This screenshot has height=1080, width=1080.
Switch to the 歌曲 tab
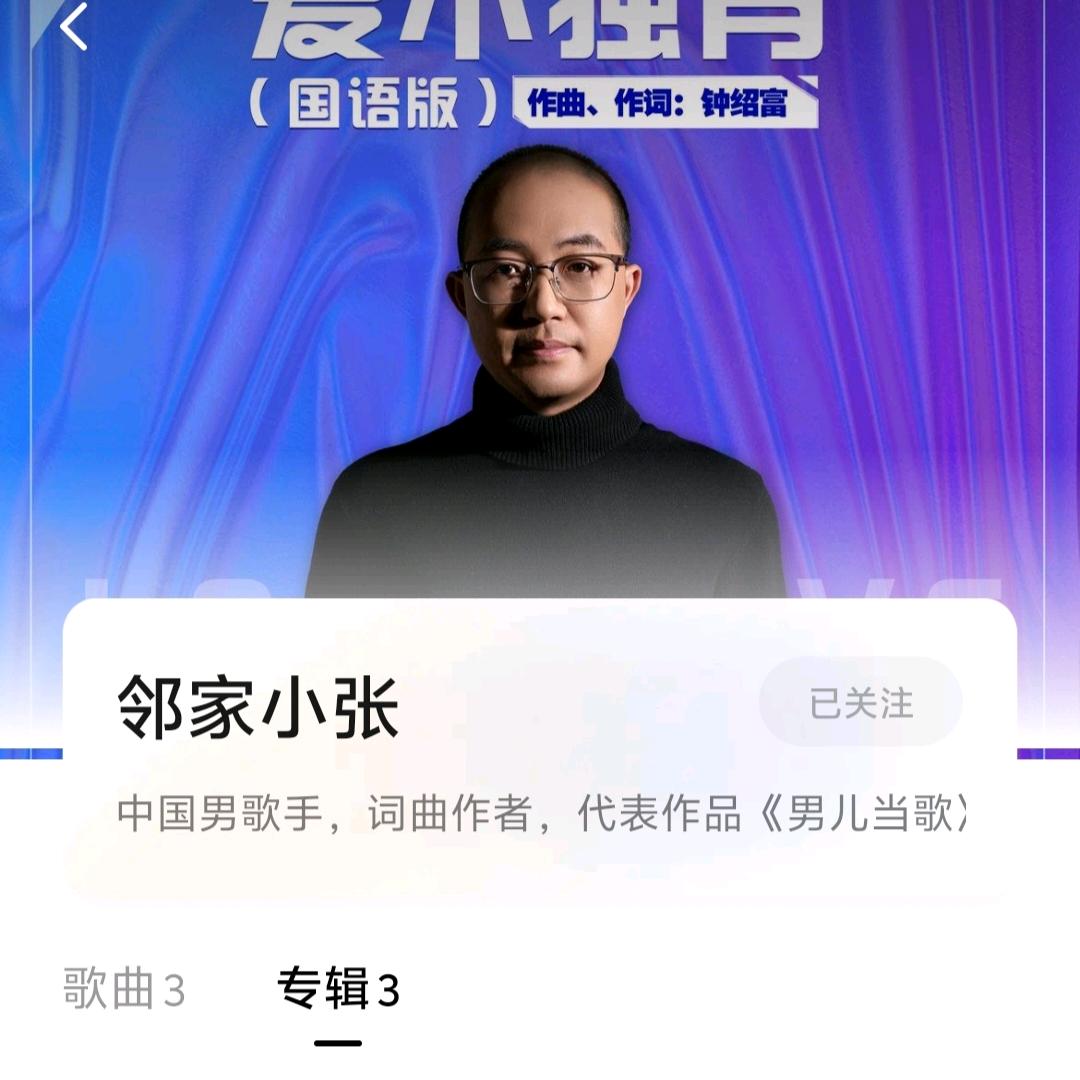[x=124, y=990]
